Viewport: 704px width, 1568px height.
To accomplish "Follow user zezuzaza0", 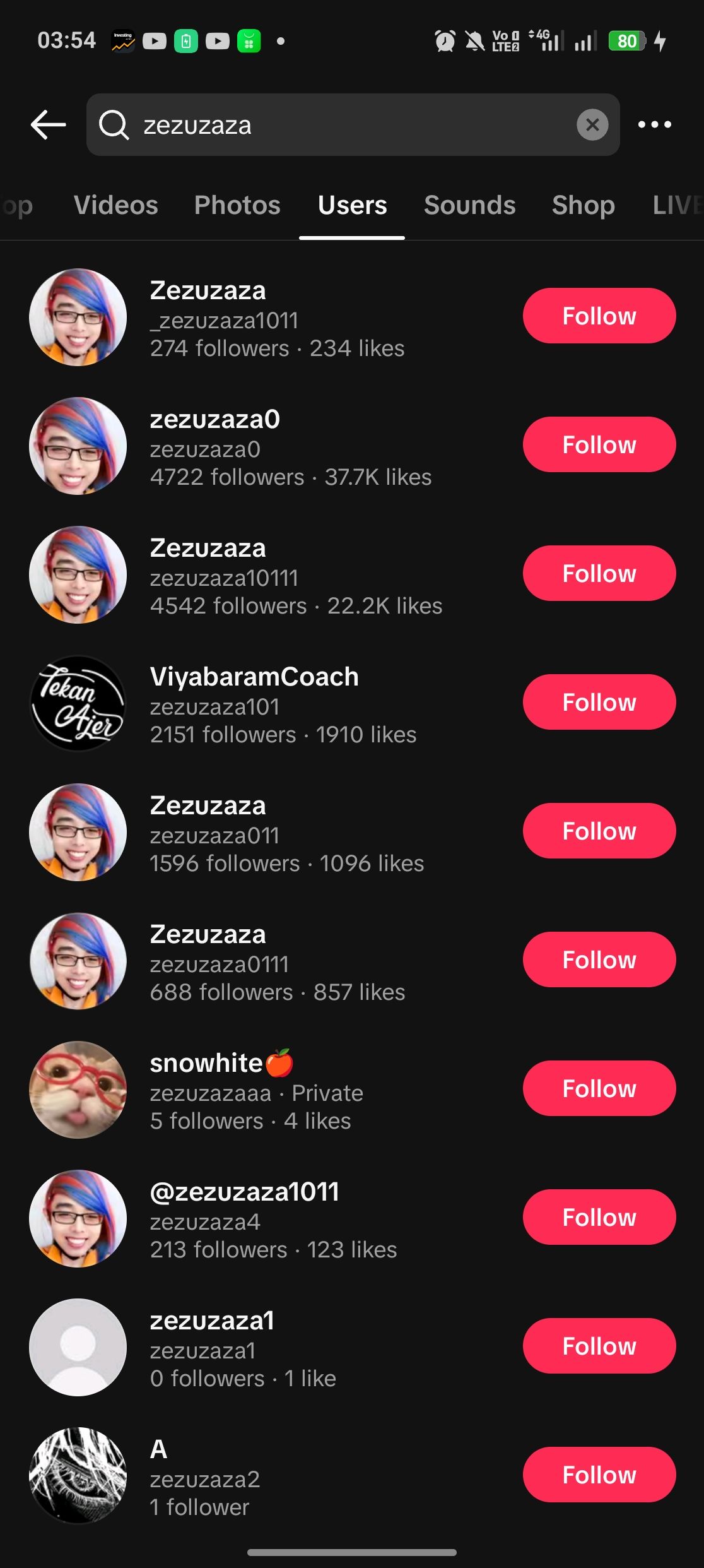I will click(x=599, y=444).
